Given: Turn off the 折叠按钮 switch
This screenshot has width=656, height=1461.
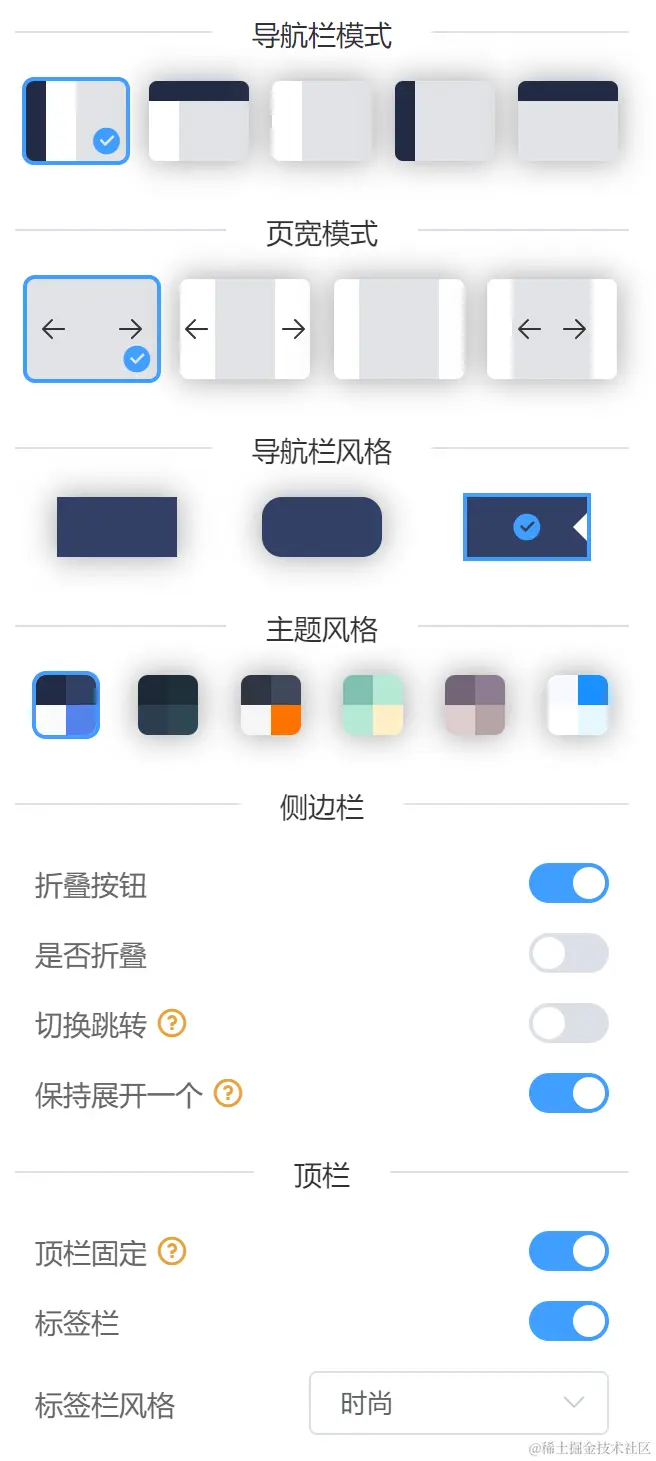Looking at the screenshot, I should (568, 884).
